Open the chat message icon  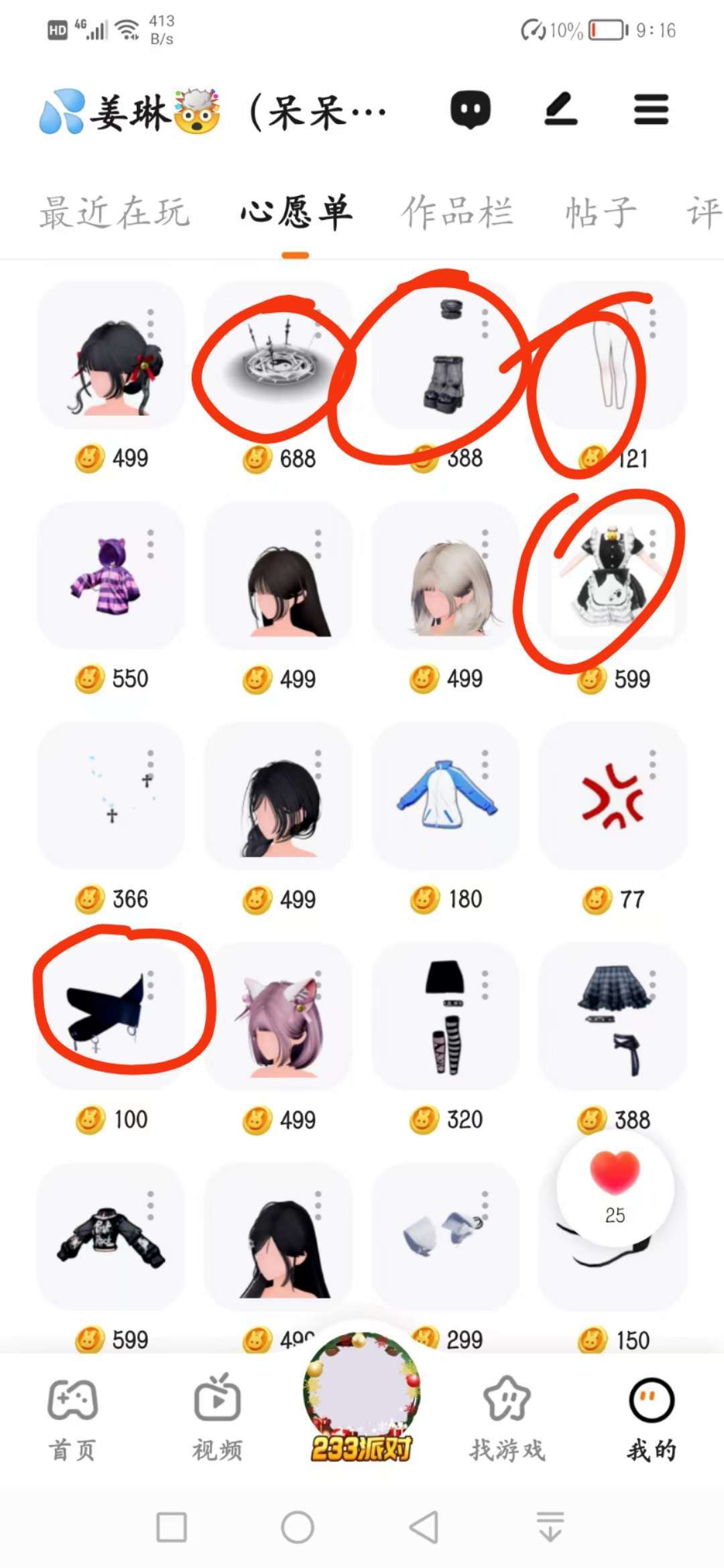(470, 109)
